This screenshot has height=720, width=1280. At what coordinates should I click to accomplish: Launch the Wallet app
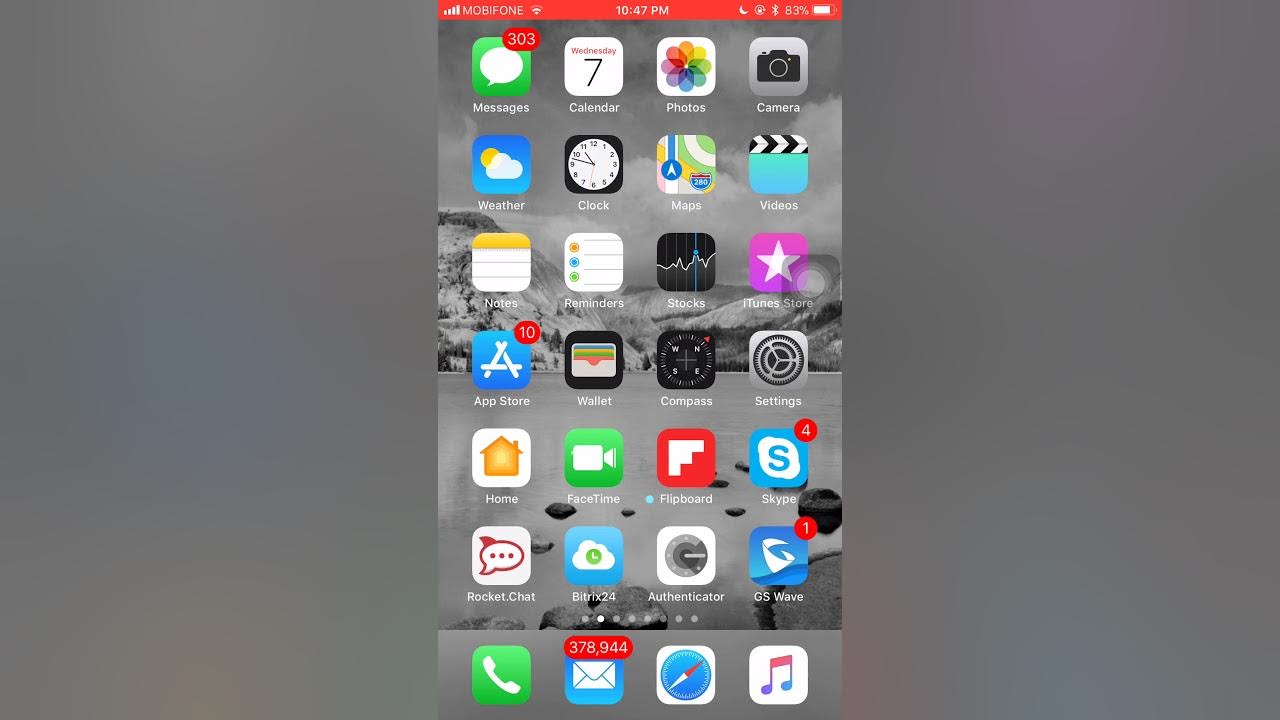594,360
